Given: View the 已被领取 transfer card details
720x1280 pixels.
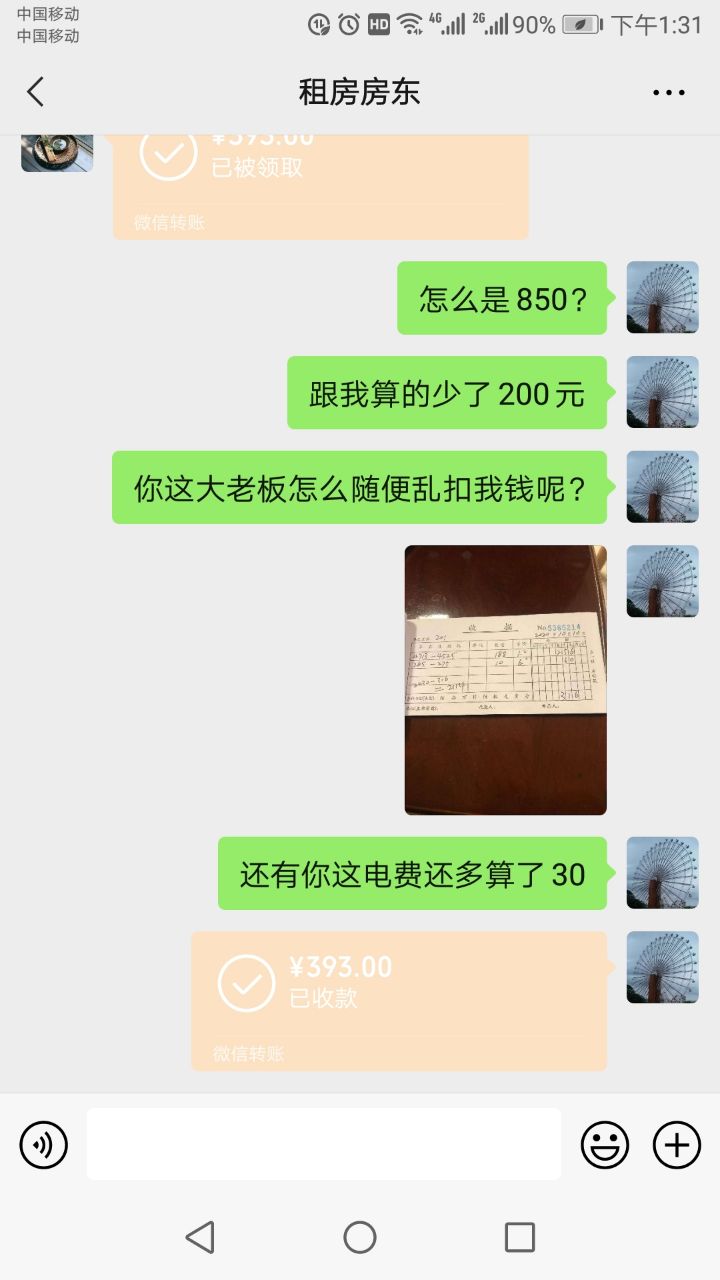Looking at the screenshot, I should (x=320, y=180).
